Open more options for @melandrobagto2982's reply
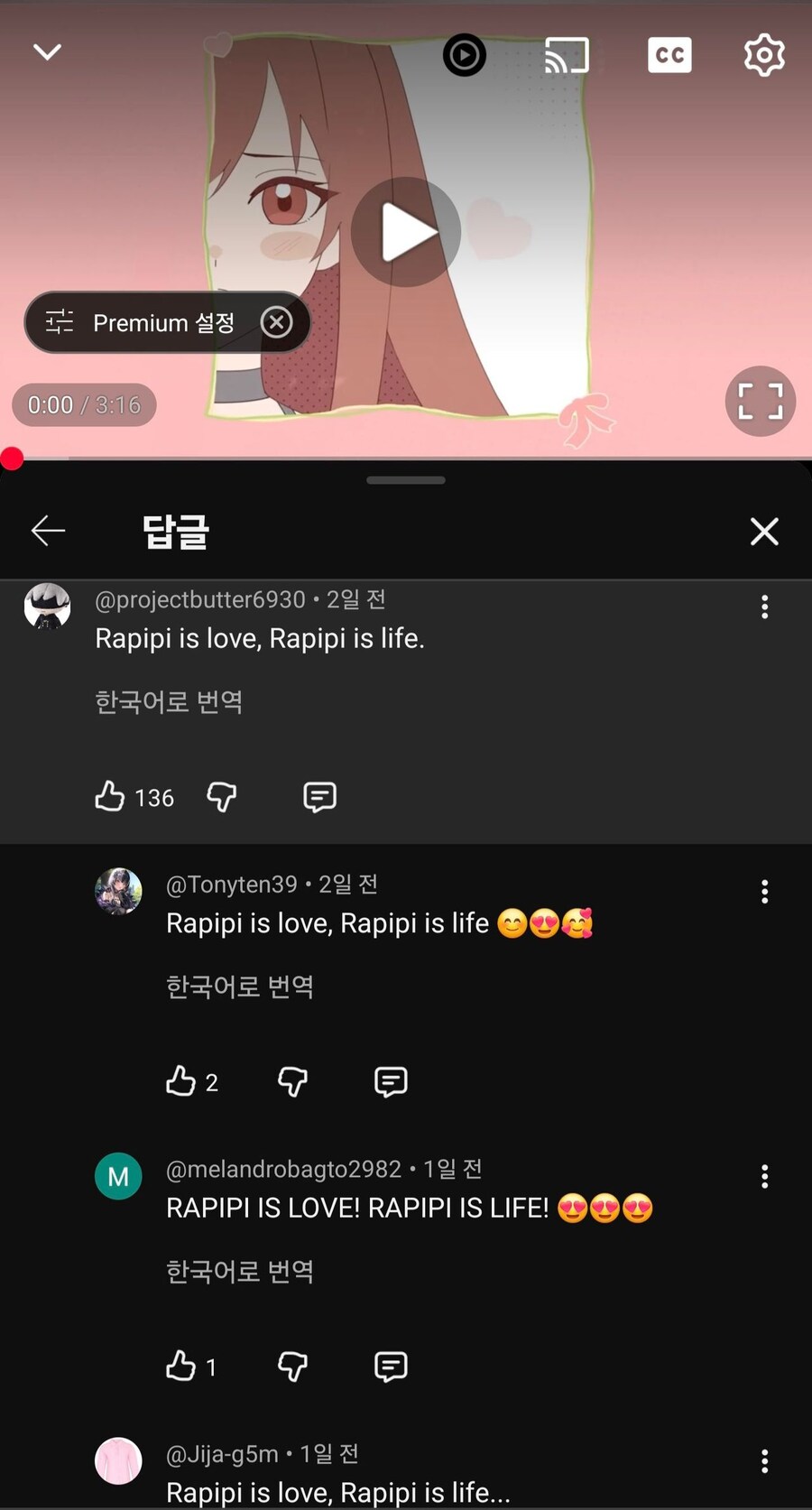The image size is (812, 1510). point(764,1176)
